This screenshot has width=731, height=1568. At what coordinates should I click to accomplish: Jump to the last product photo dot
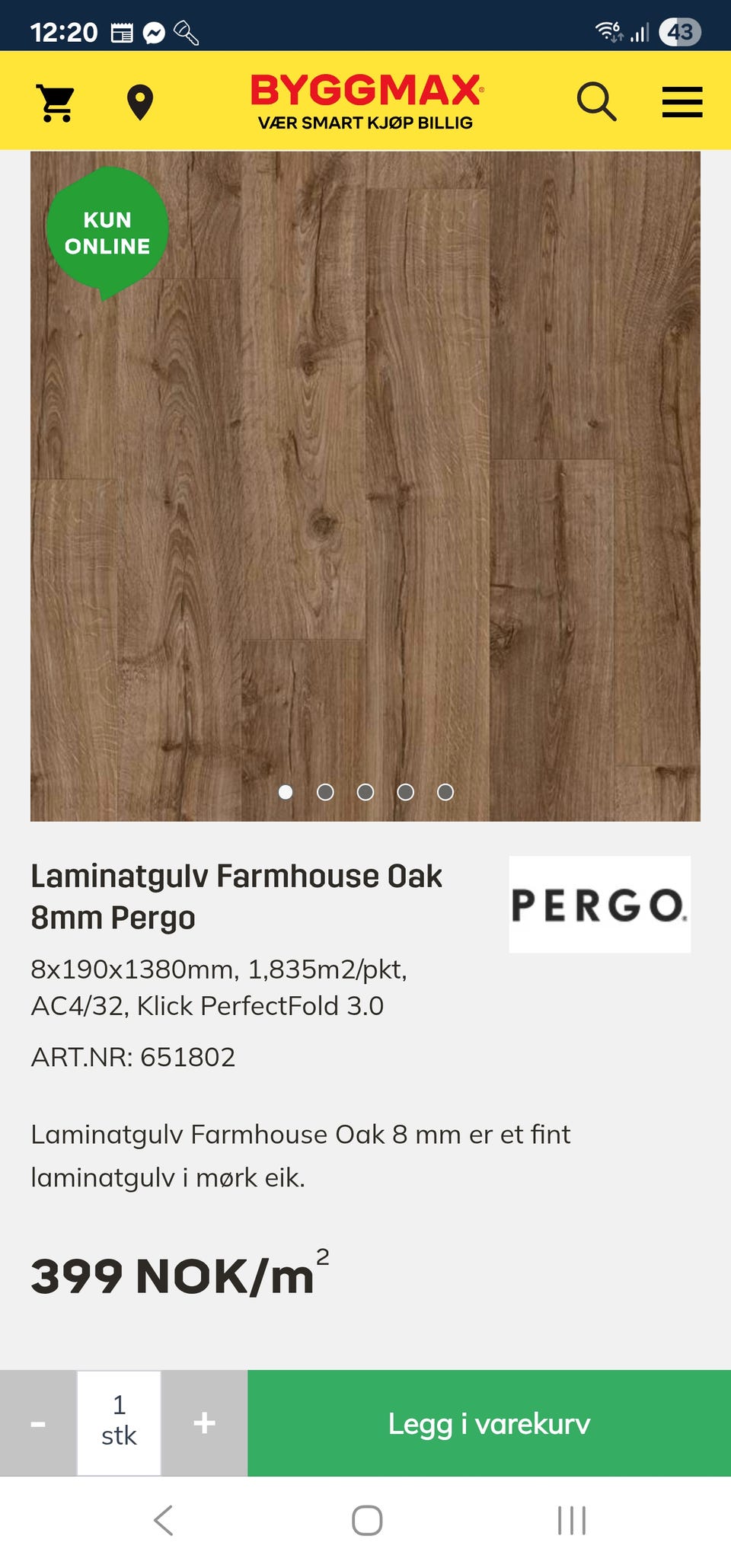[445, 792]
